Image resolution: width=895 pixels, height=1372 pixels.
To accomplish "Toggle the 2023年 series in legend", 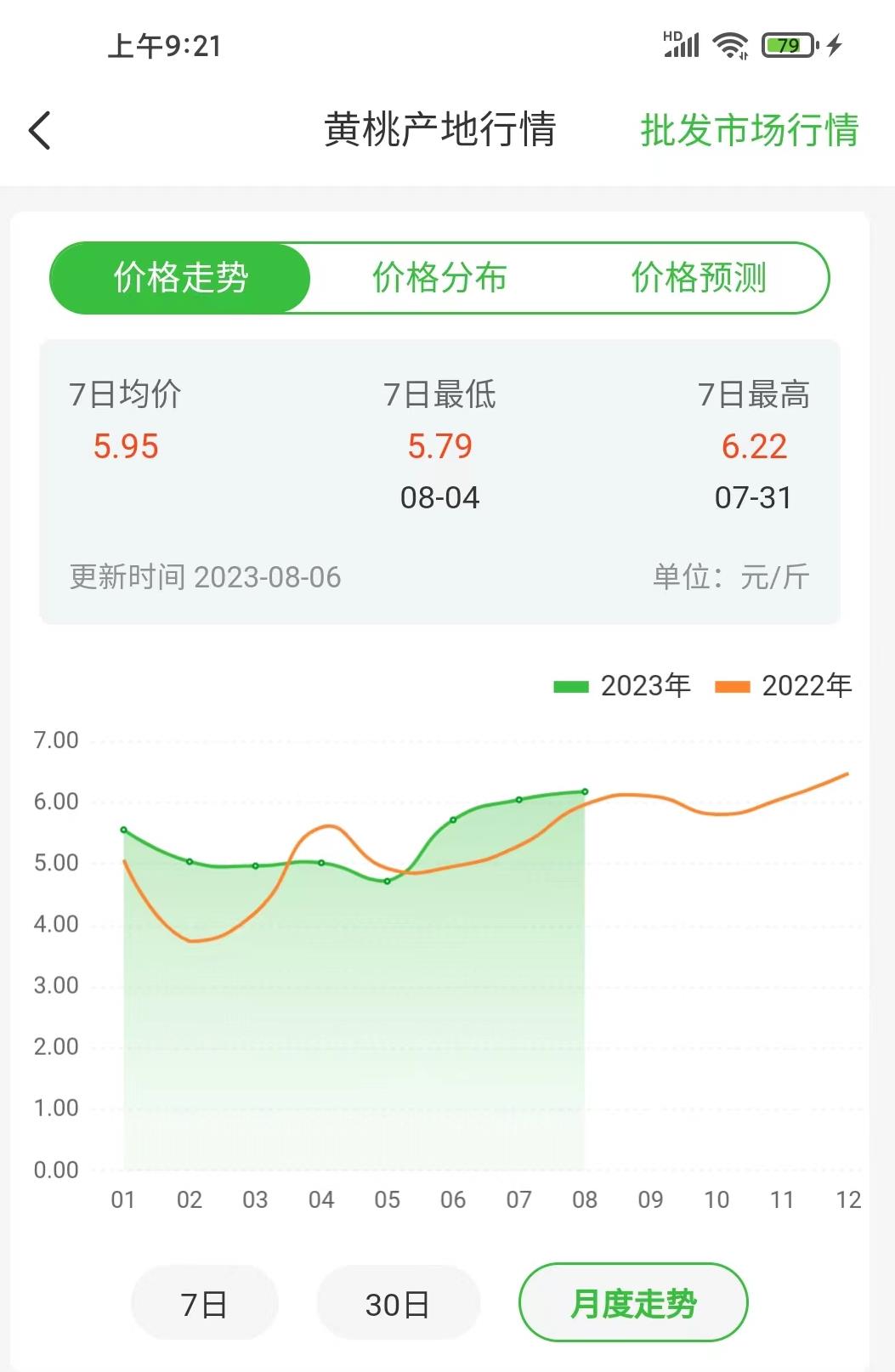I will click(x=622, y=686).
